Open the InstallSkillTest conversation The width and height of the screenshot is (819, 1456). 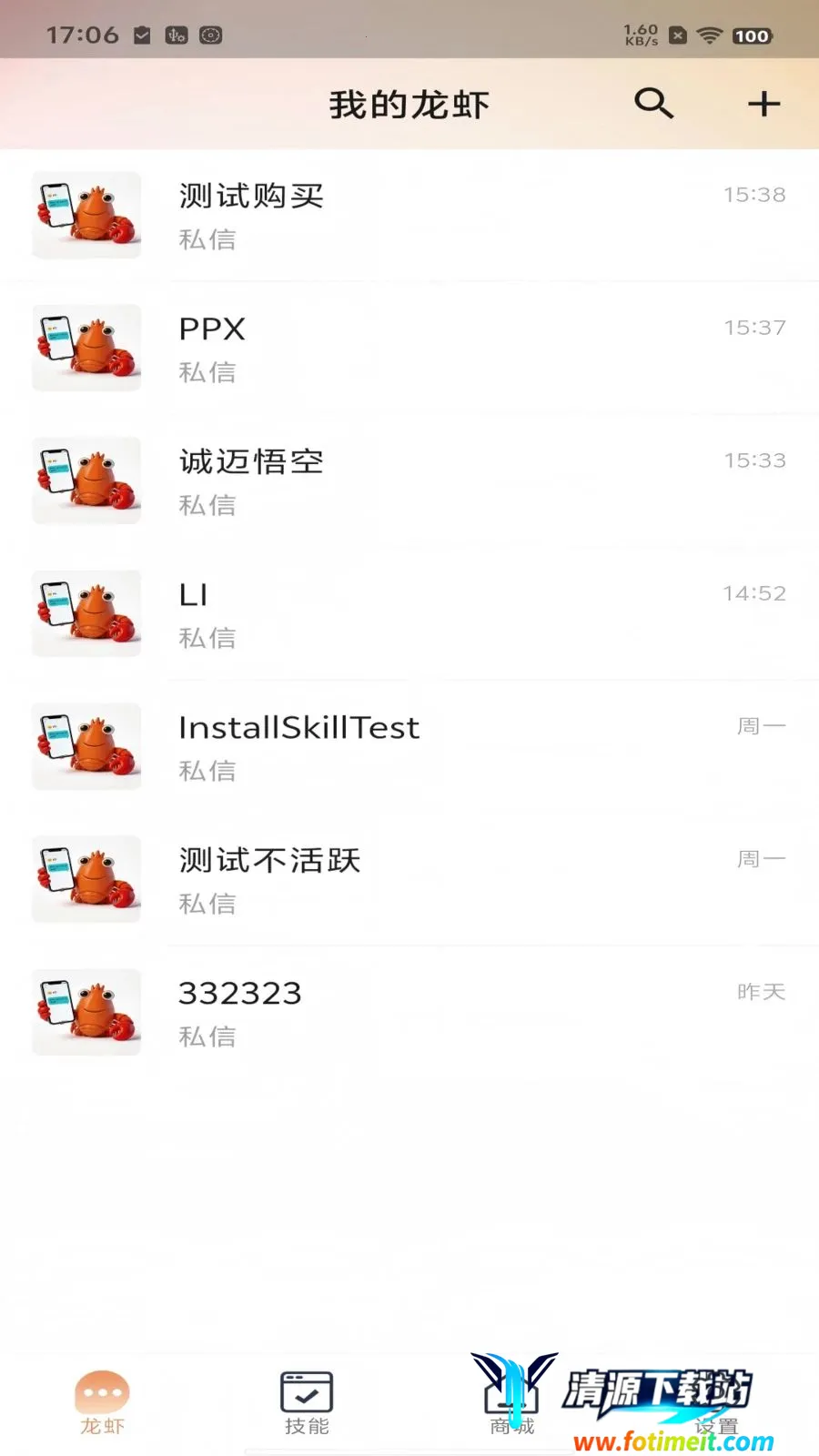point(409,747)
